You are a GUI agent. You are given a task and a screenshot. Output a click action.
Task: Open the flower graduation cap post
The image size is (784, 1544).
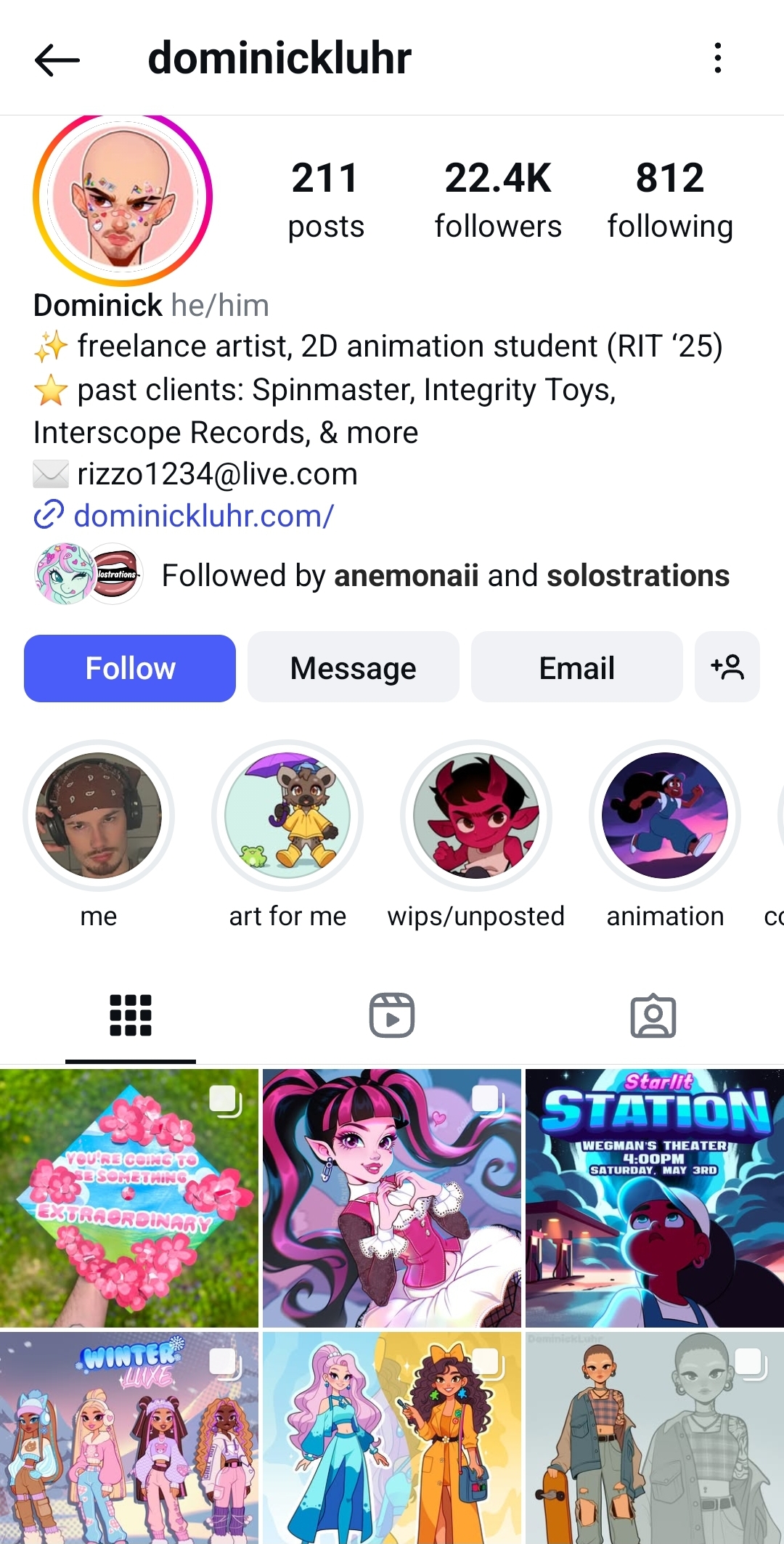pos(129,1198)
